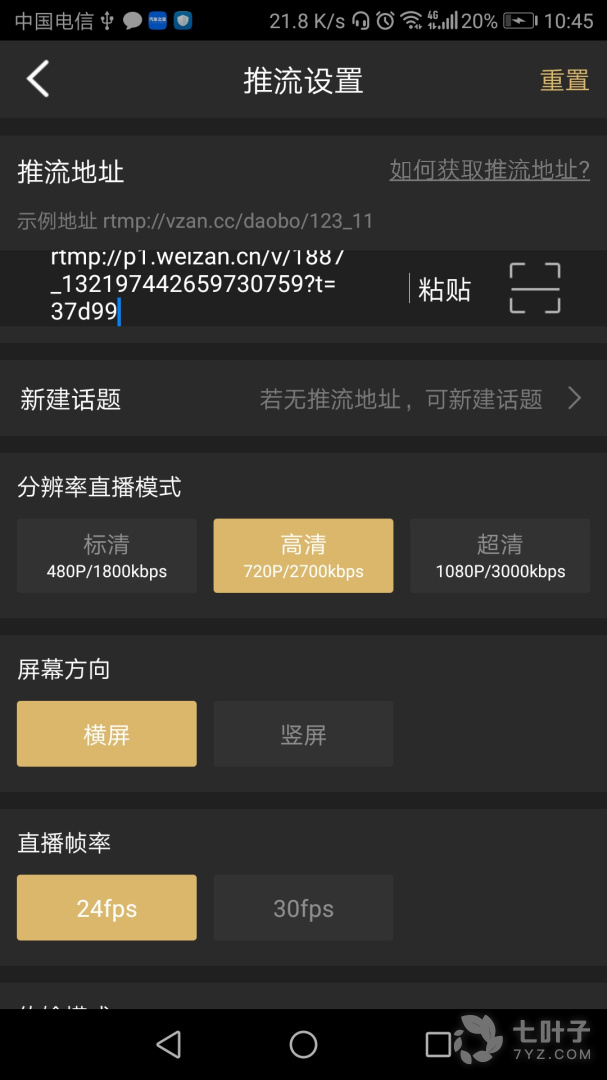The image size is (607, 1080).
Task: Open the 如何获取推流地址? help link
Action: point(489,170)
